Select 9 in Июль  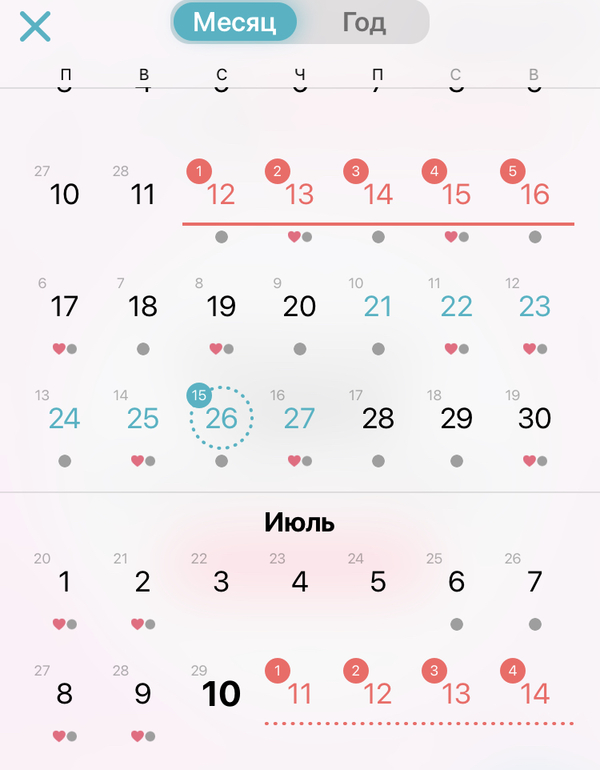click(x=143, y=694)
